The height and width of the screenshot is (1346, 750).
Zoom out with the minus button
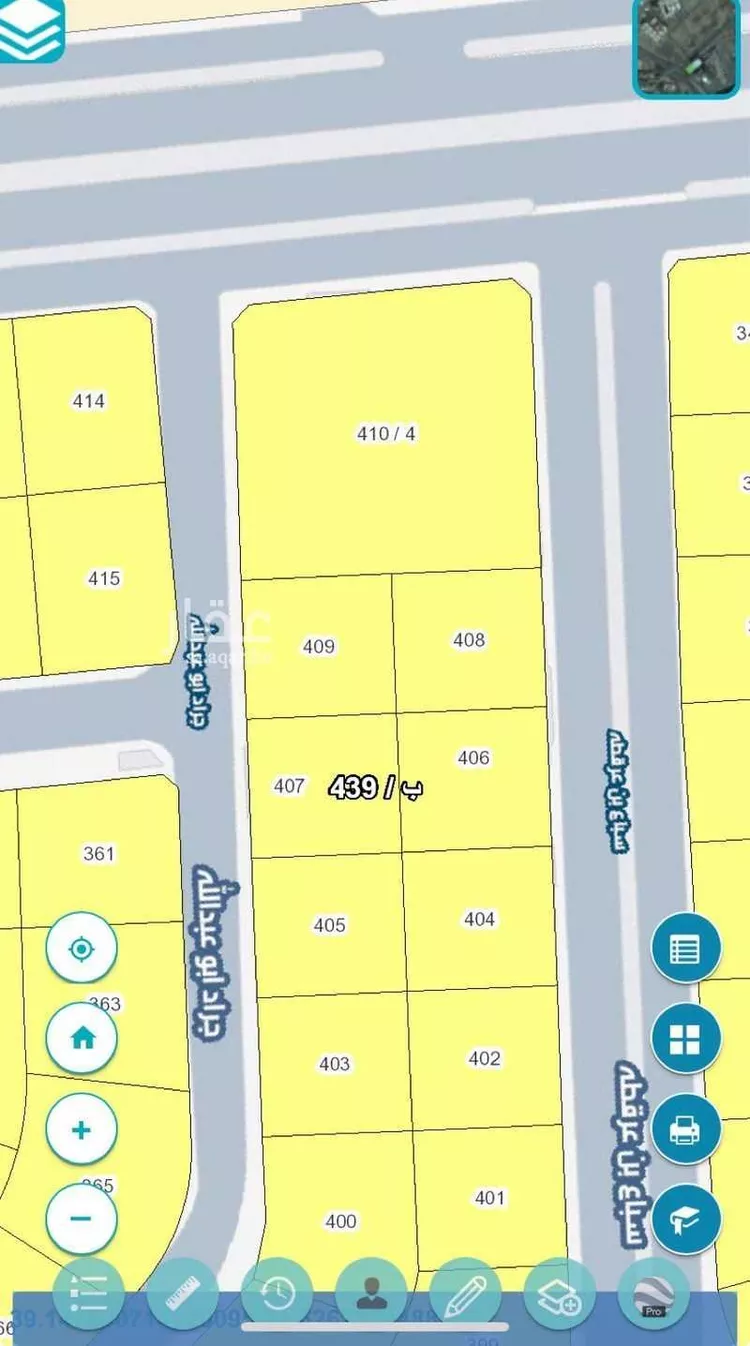pyautogui.click(x=82, y=1219)
